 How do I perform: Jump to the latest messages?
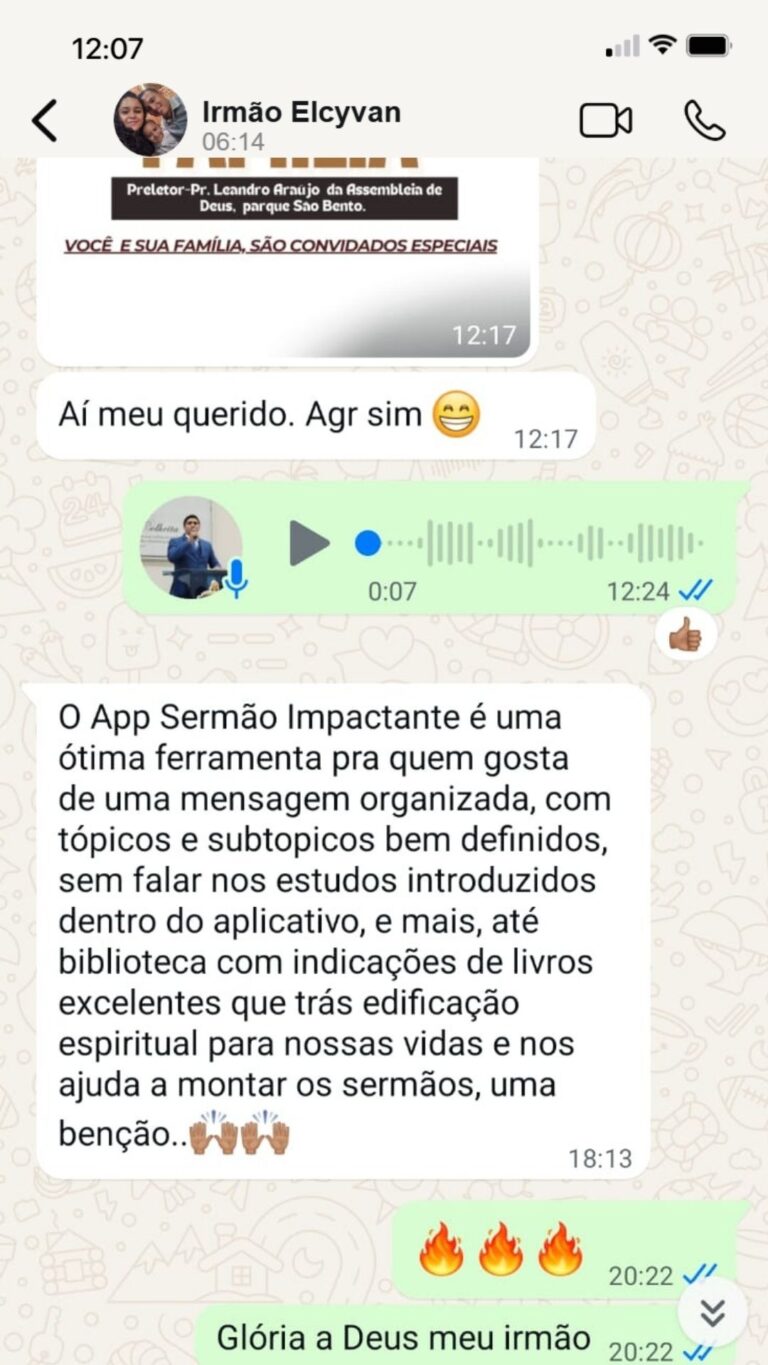click(712, 1311)
